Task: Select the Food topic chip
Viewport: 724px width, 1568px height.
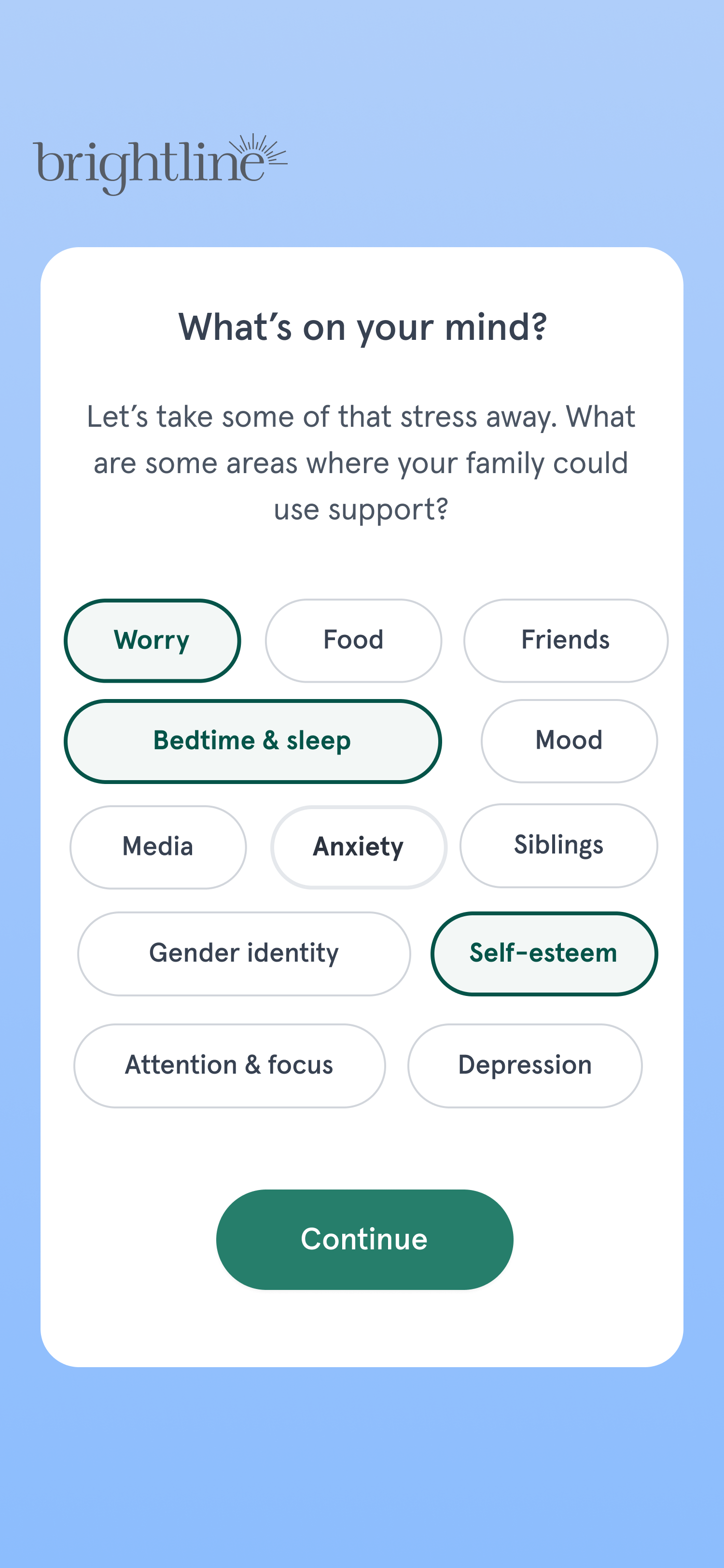Action: tap(353, 640)
